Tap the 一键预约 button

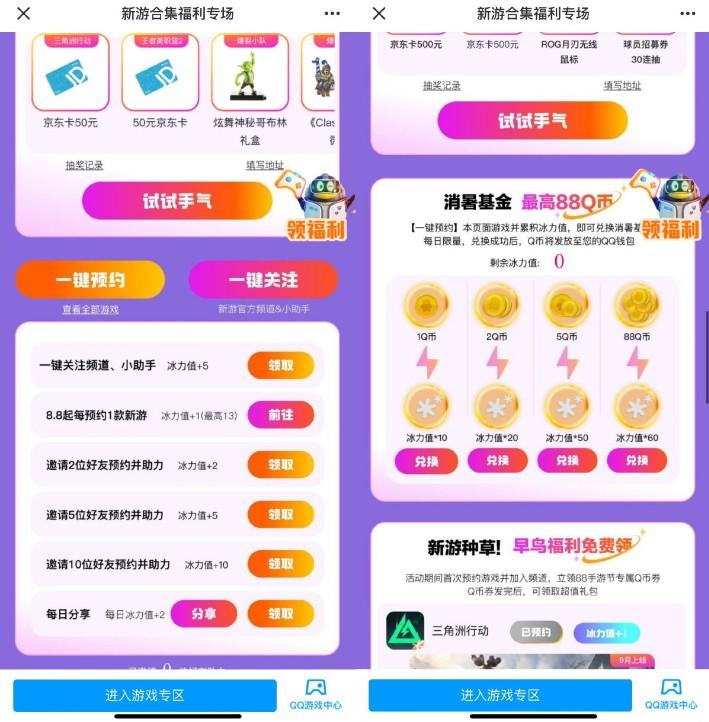(90, 279)
